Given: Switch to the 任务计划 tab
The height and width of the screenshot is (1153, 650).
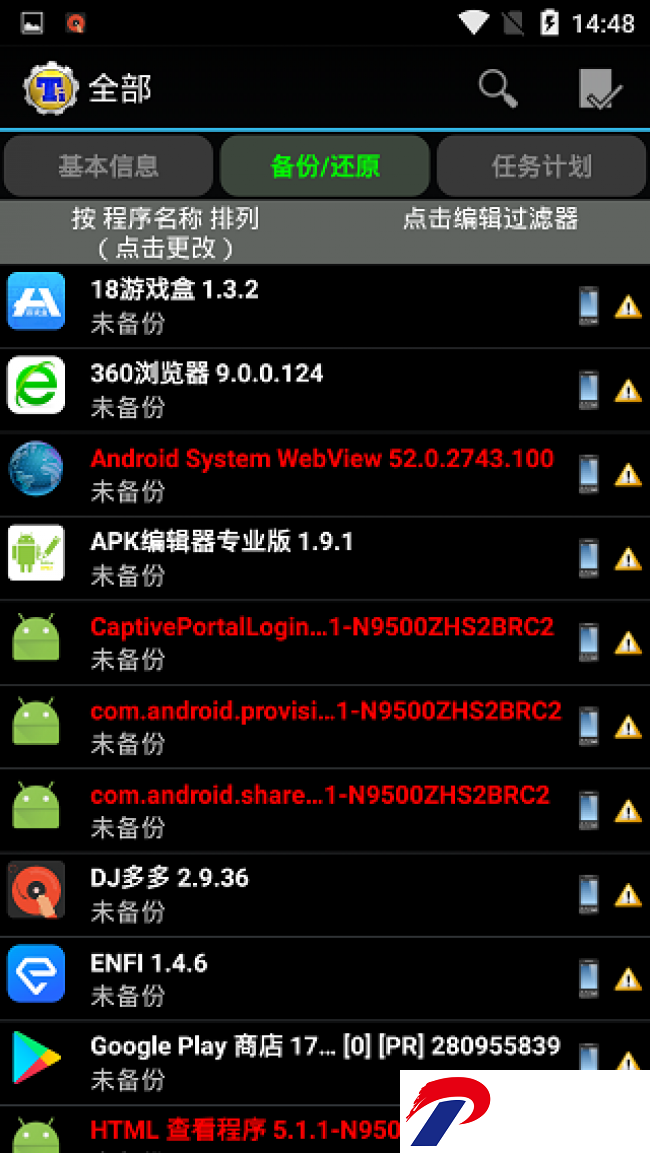Looking at the screenshot, I should tap(541, 166).
